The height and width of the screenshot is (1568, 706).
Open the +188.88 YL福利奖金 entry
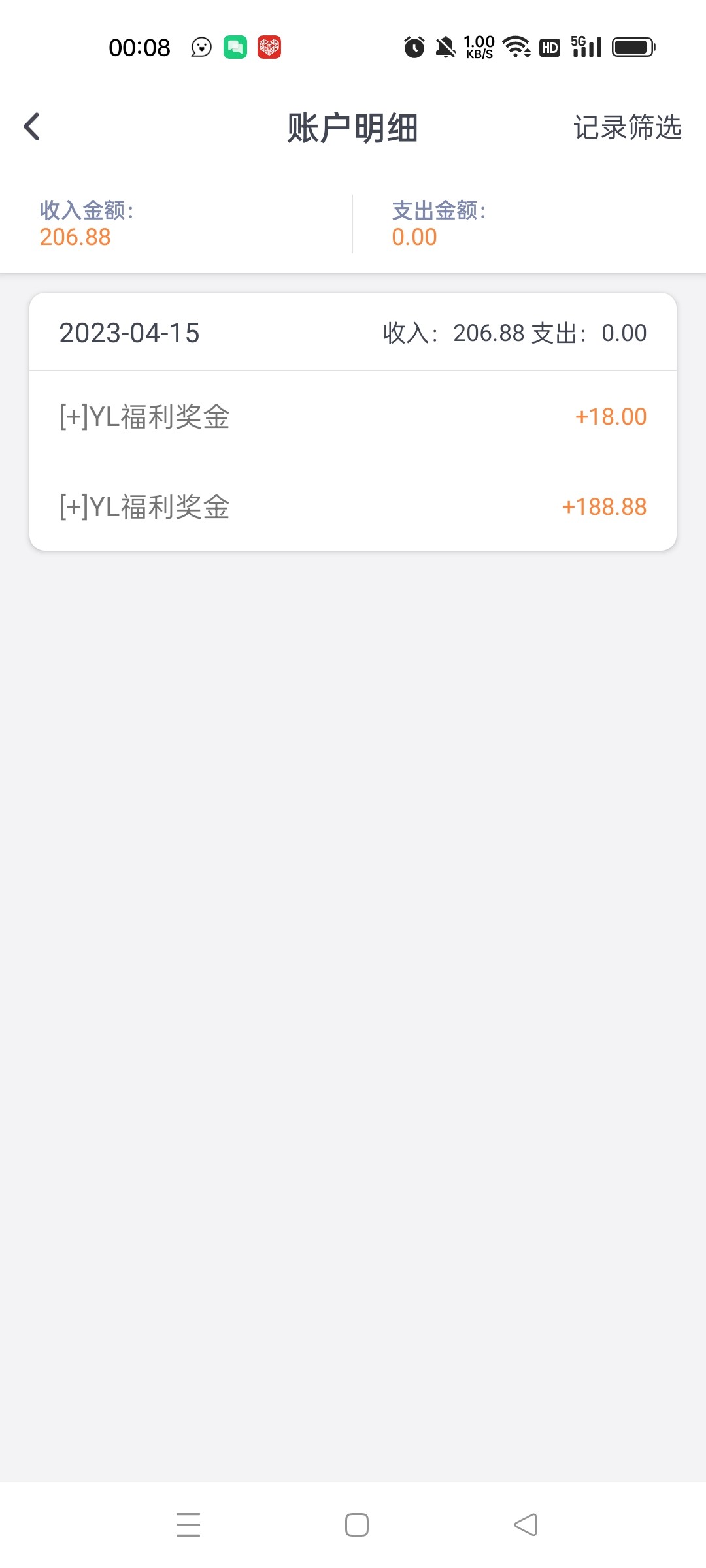pyautogui.click(x=353, y=507)
